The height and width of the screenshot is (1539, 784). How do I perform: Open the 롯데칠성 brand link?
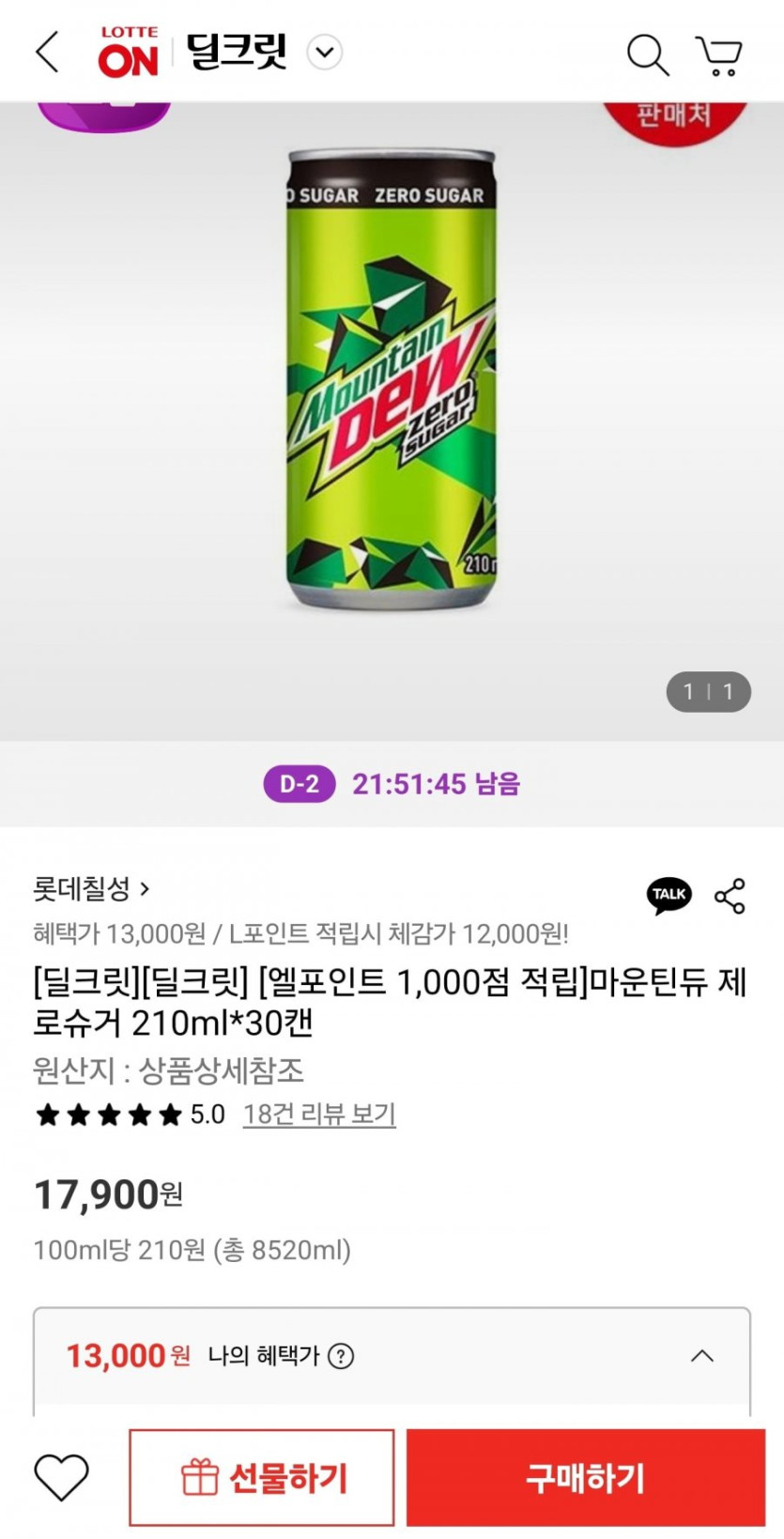91,888
